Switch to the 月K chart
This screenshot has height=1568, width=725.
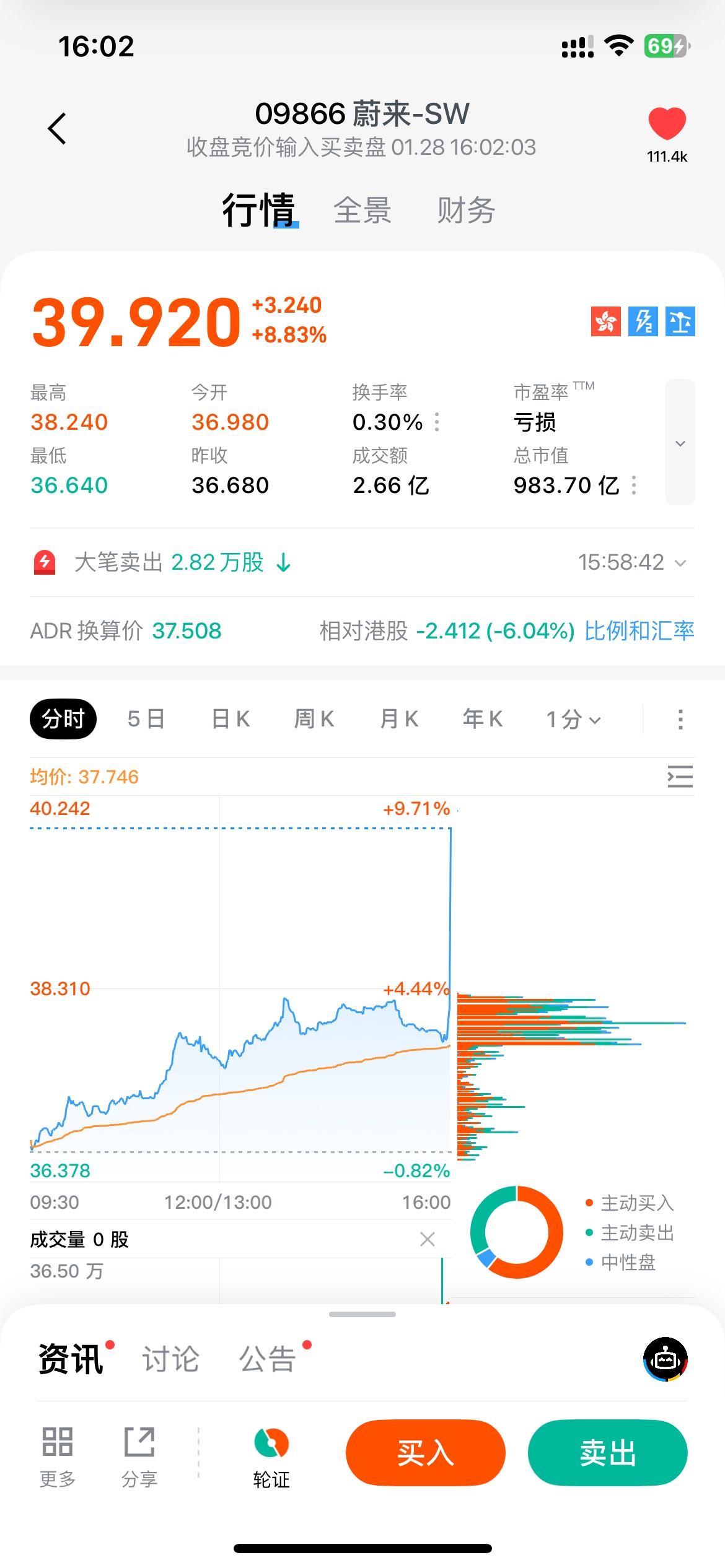(399, 720)
